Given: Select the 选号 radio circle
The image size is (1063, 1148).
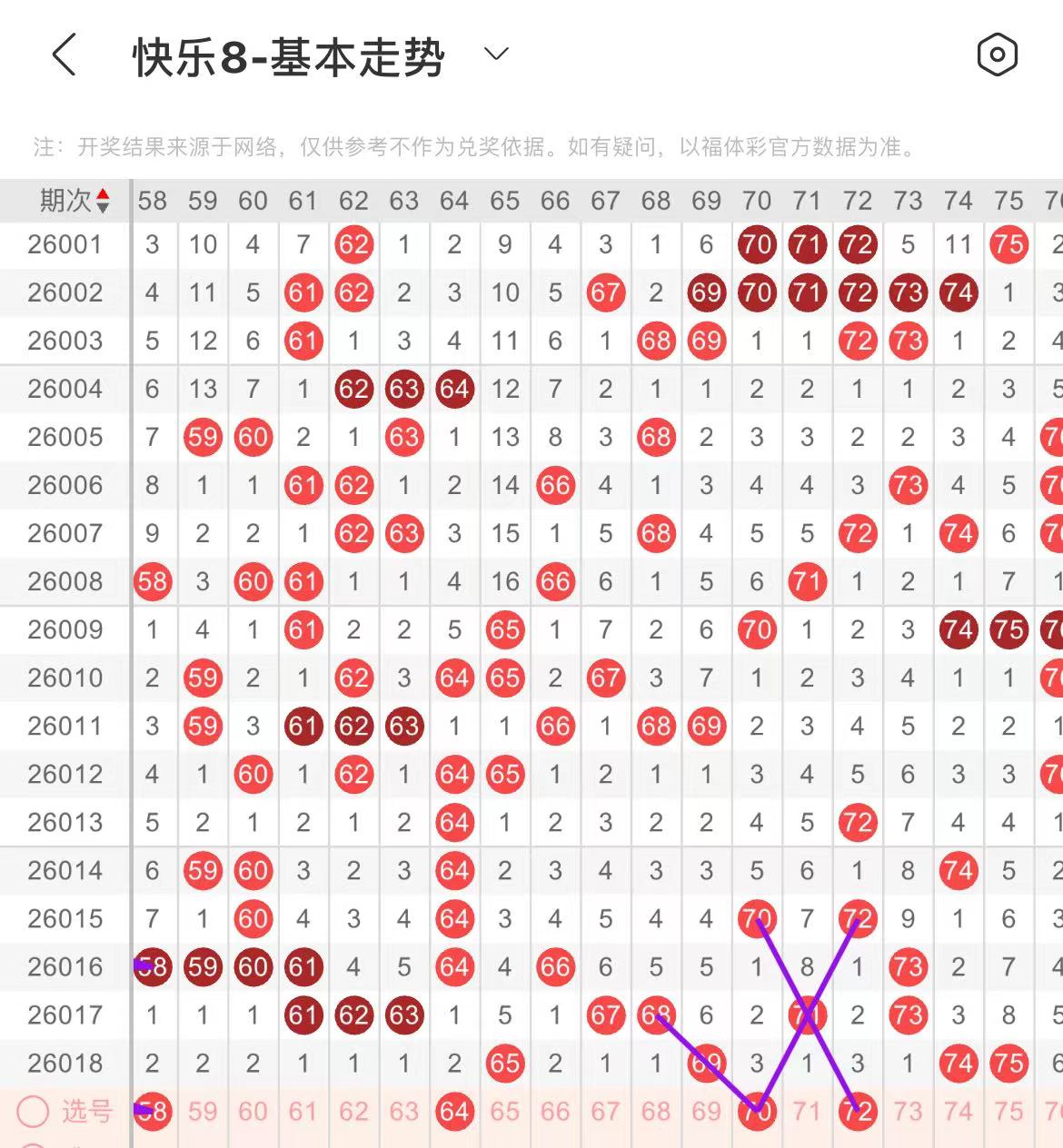Looking at the screenshot, I should [x=34, y=1111].
